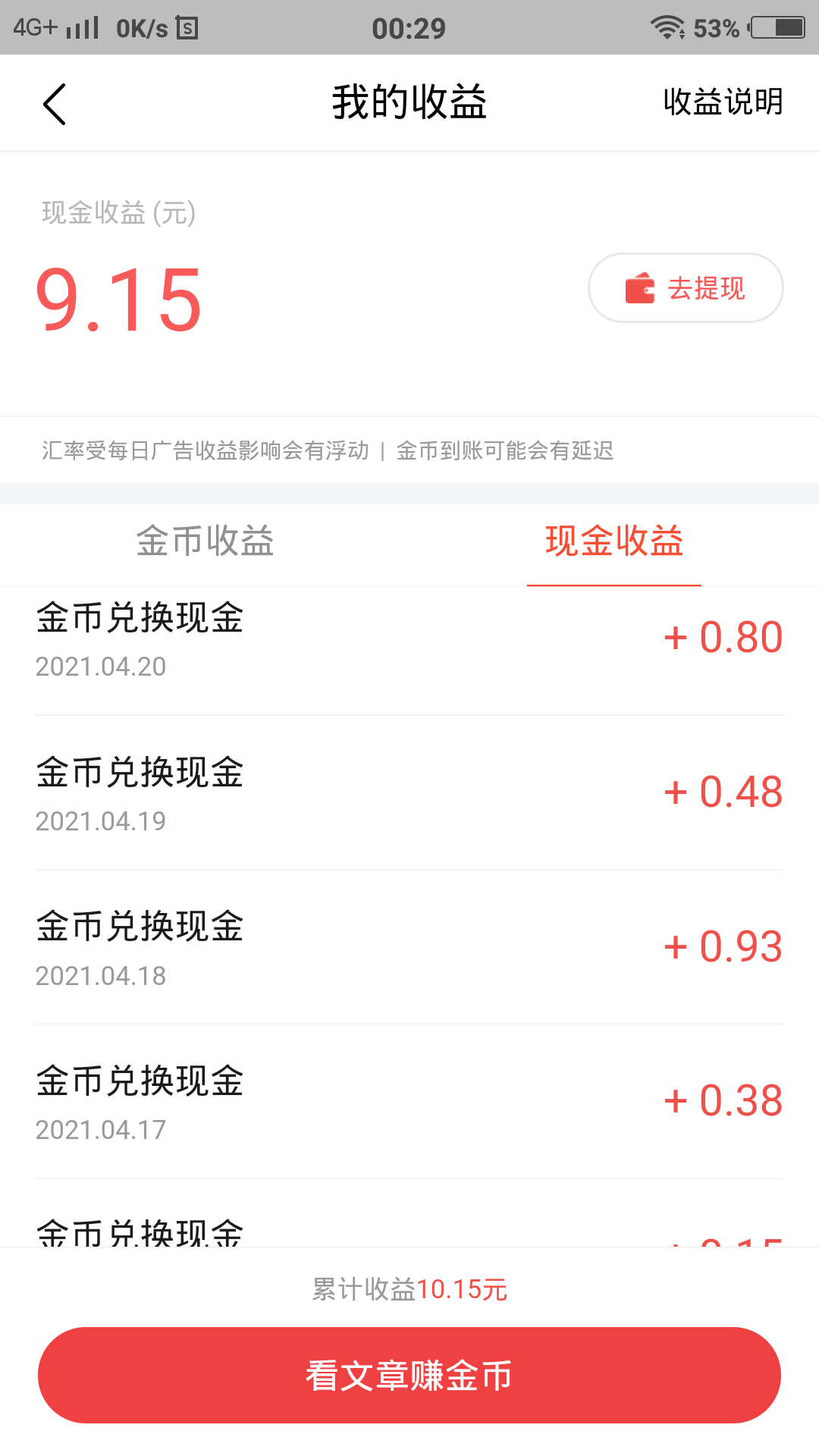Viewport: 819px width, 1456px height.
Task: Tap the 累计收益10.15元 total summary
Action: 409,1288
